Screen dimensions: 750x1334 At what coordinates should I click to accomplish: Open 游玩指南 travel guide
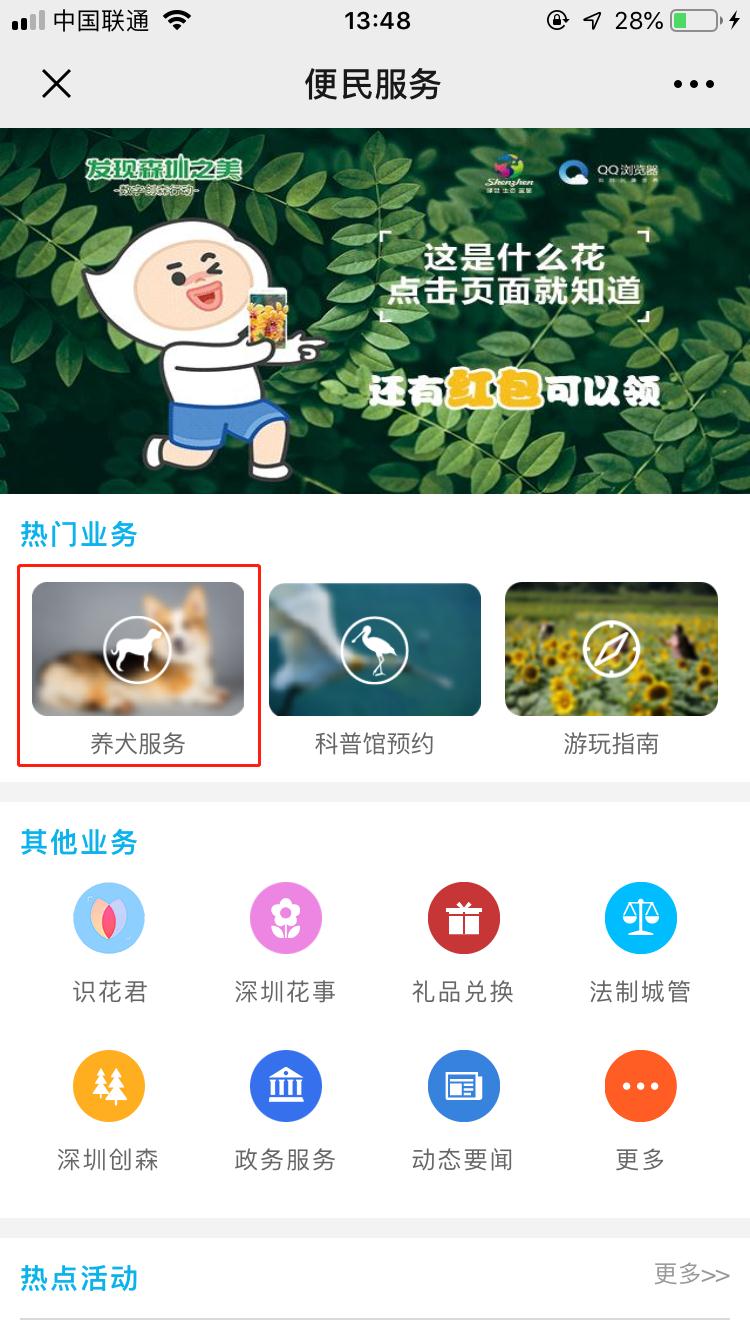(x=611, y=665)
